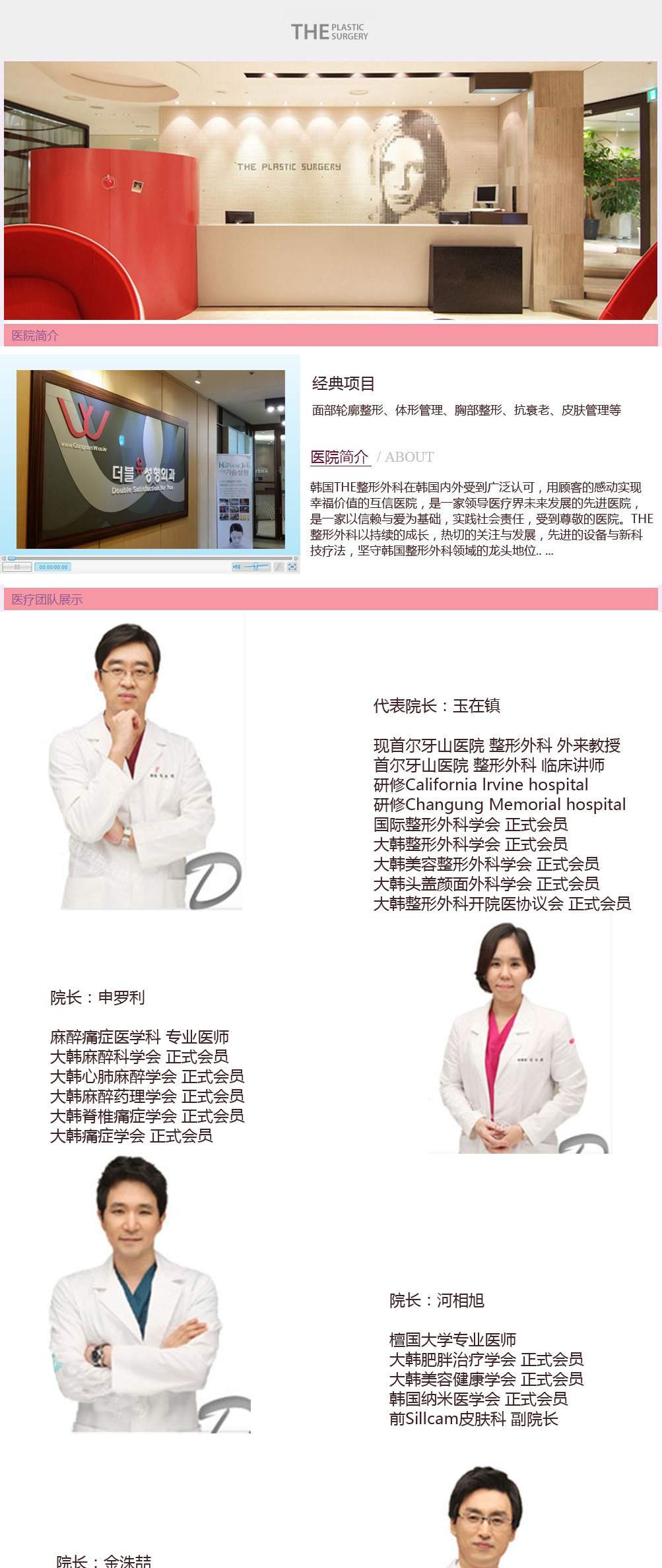The image size is (662, 1568).
Task: Enter fullscreen video mode
Action: click(292, 567)
